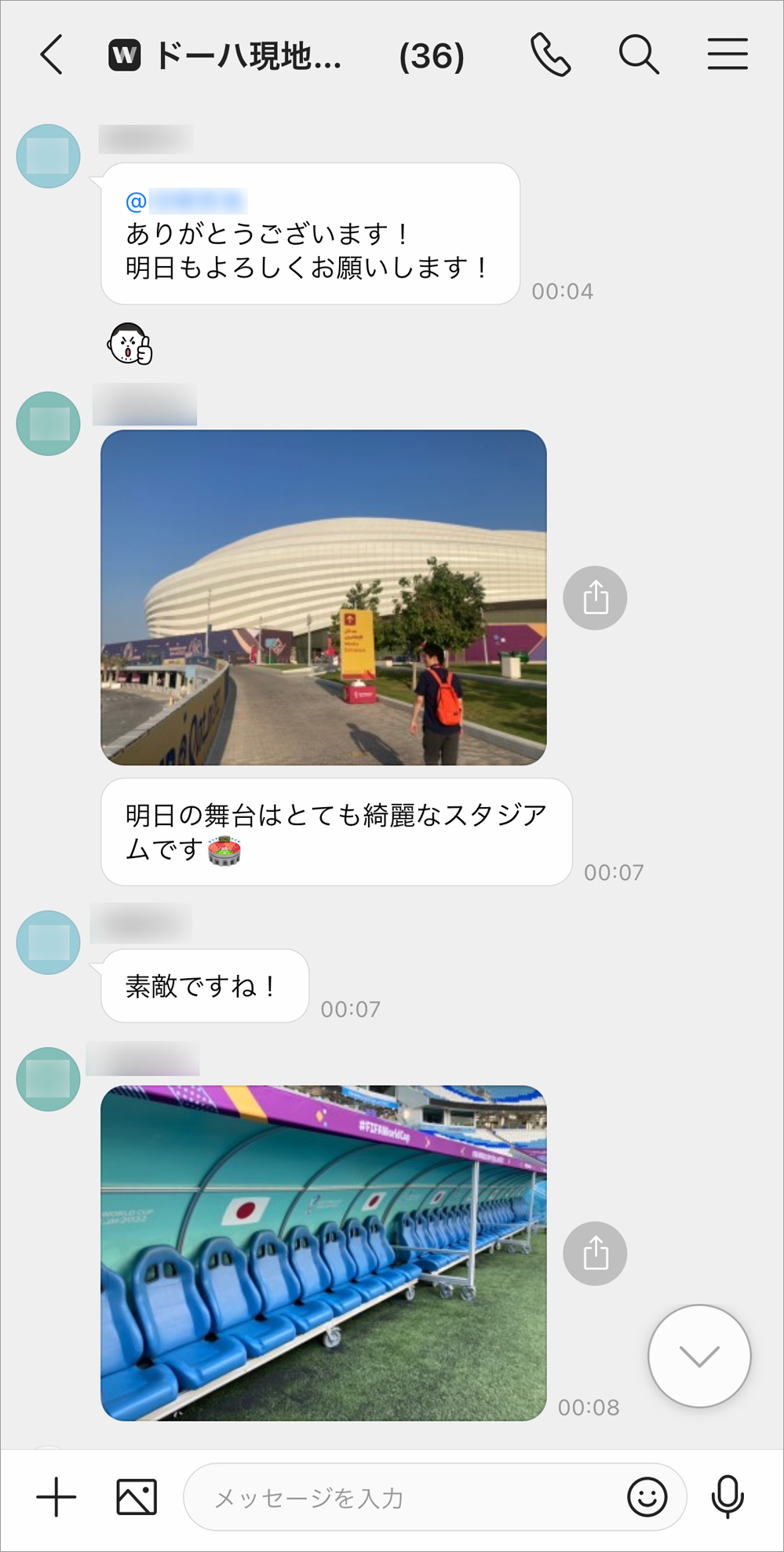Open the sticker and emoji picker
Viewport: 784px width, 1552px height.
647,1497
